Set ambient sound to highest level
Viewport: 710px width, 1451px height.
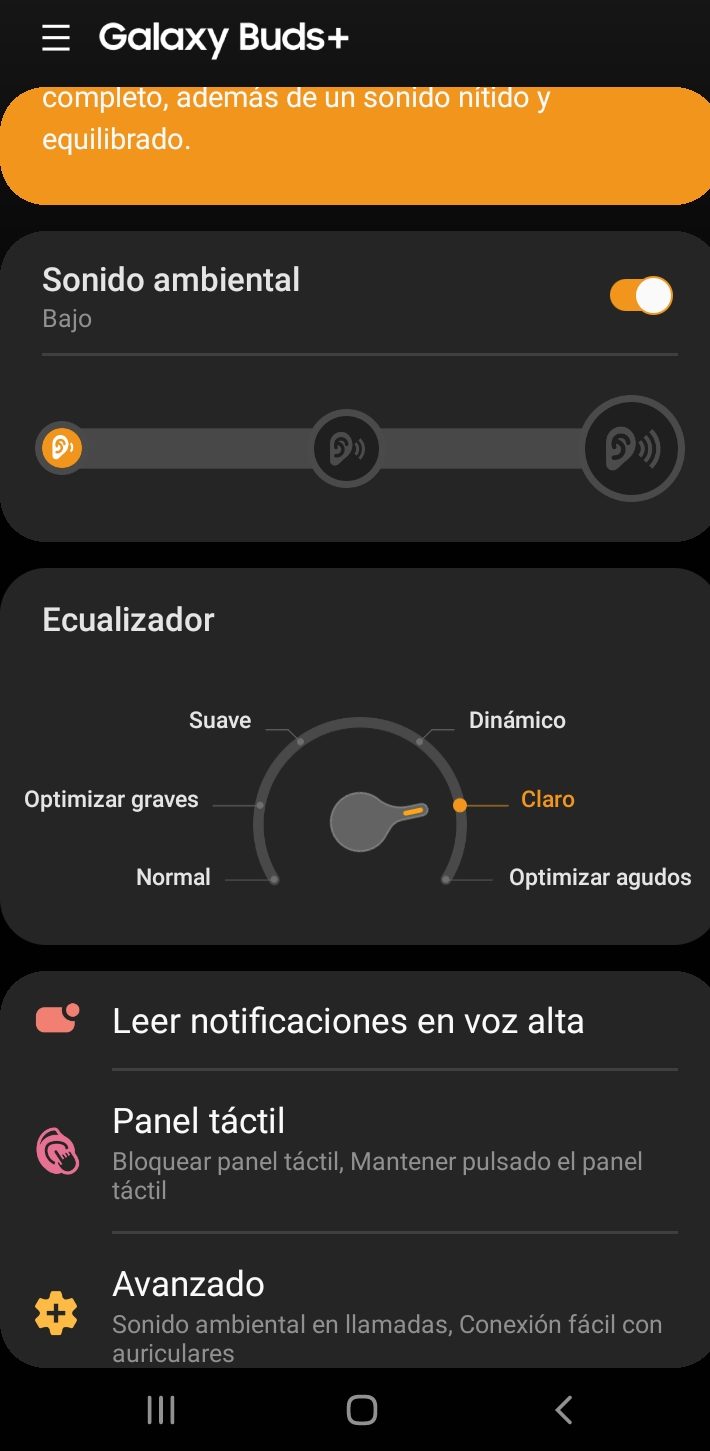click(632, 449)
